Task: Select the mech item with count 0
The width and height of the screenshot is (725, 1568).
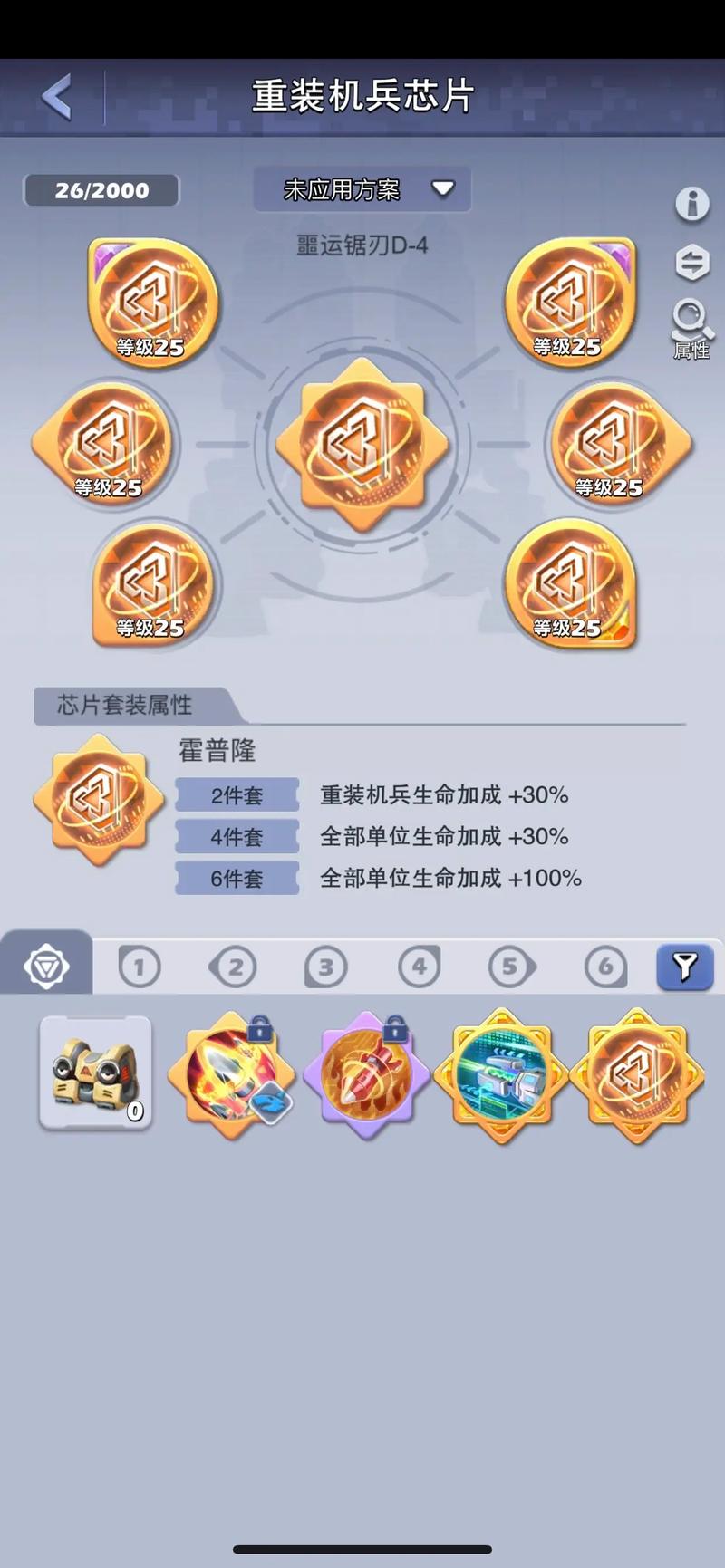Action: (96, 1073)
